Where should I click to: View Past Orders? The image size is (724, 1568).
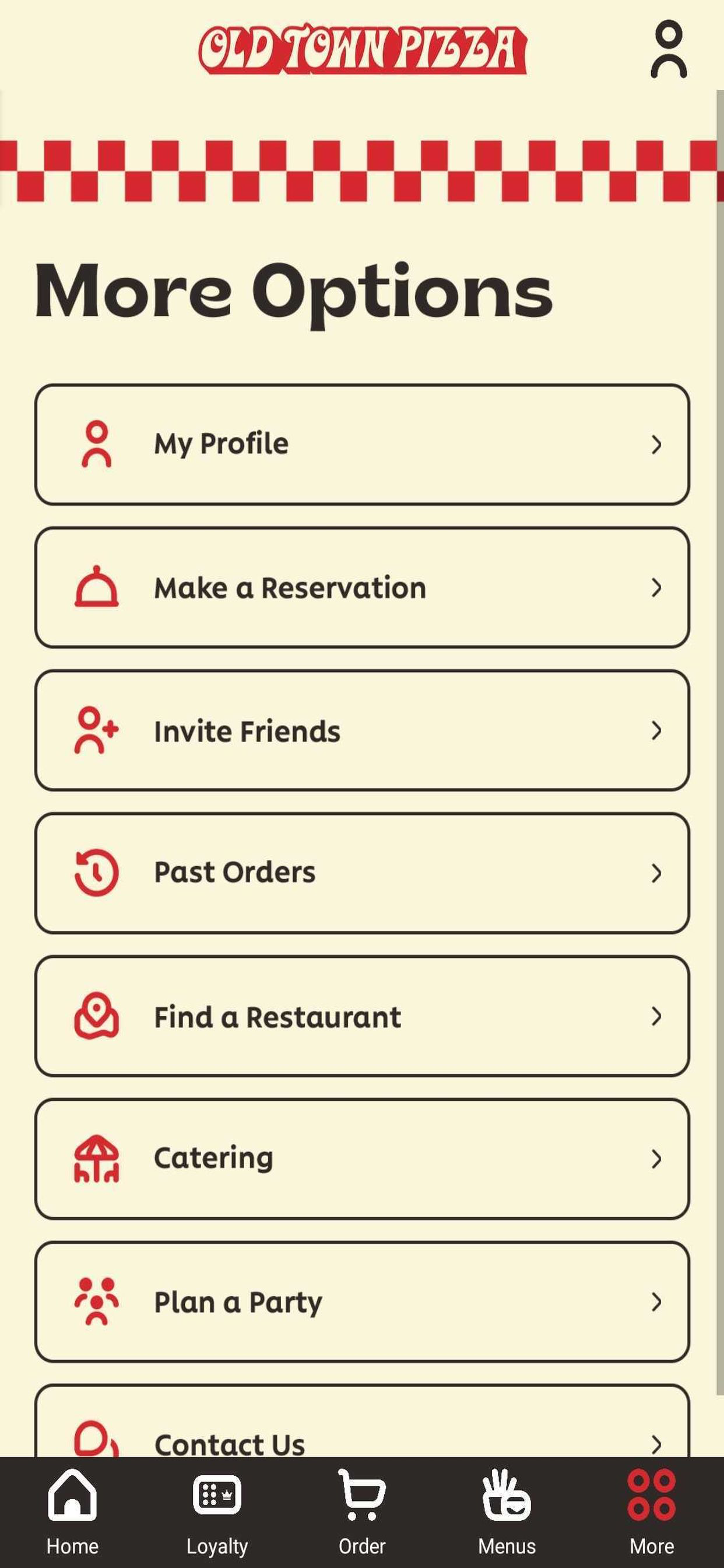(x=362, y=873)
